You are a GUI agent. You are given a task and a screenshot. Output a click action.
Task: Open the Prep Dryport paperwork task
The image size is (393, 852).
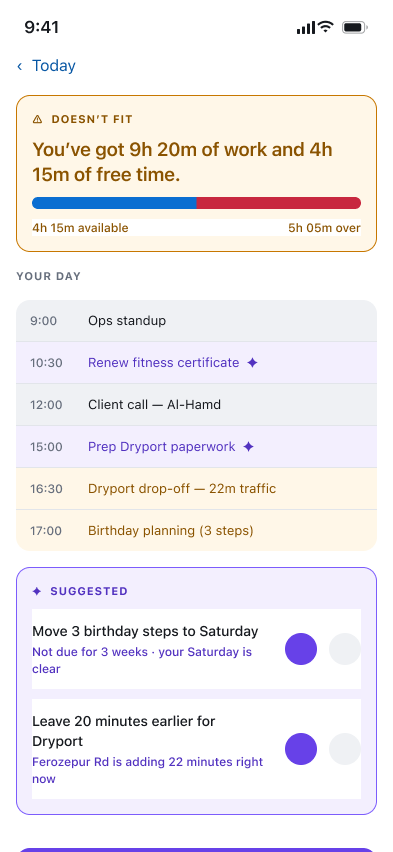(196, 447)
